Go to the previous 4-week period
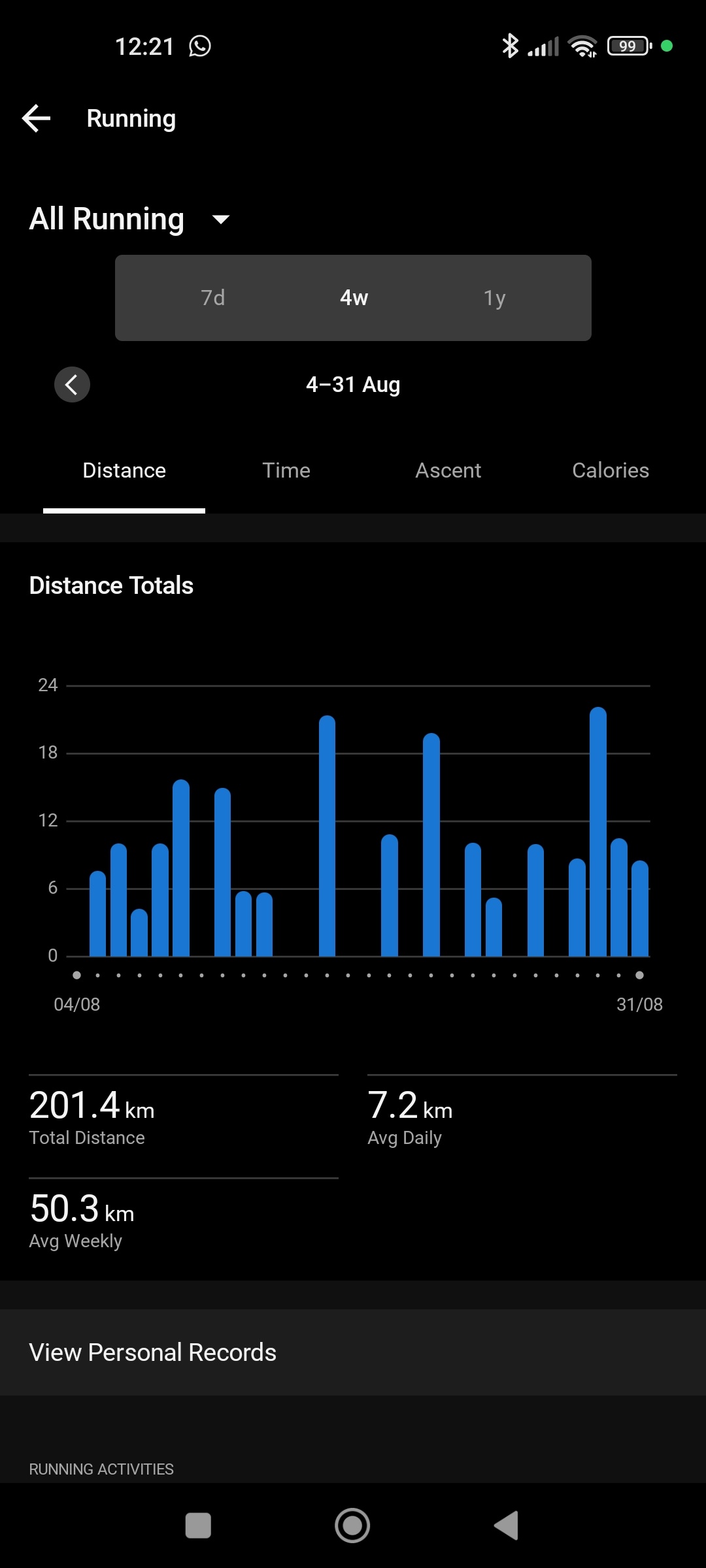706x1568 pixels. [72, 384]
